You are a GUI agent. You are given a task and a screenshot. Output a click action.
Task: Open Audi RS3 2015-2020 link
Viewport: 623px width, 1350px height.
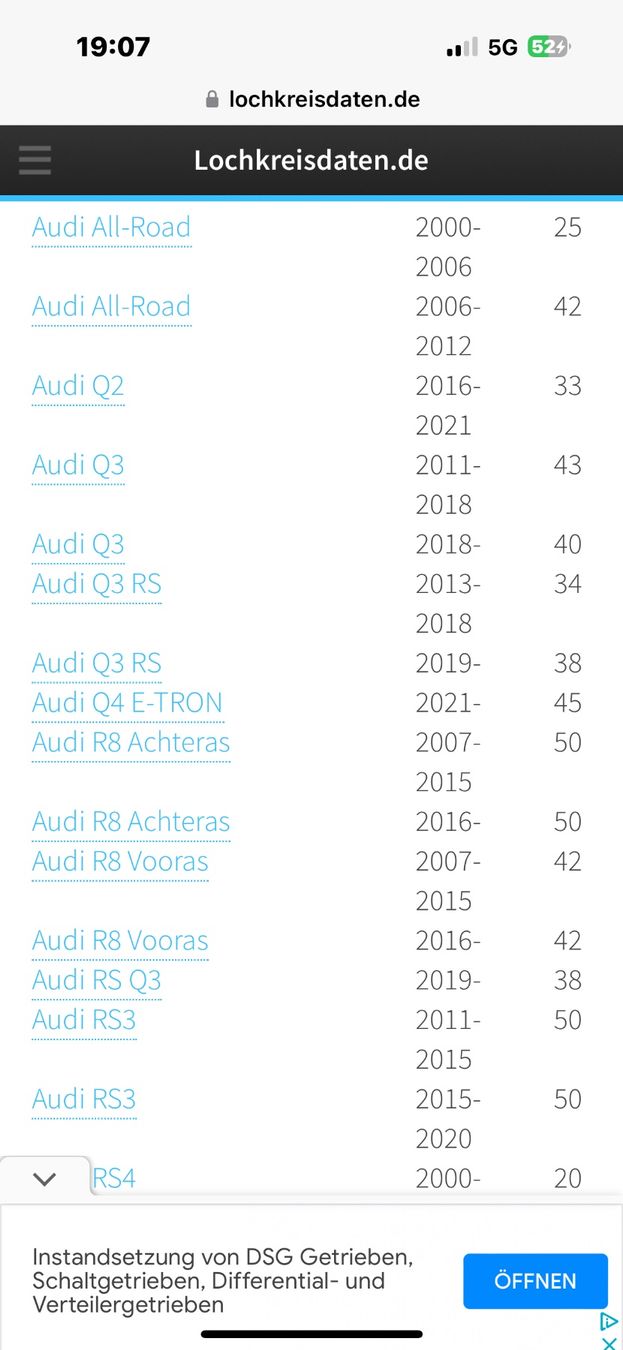[x=84, y=1099]
